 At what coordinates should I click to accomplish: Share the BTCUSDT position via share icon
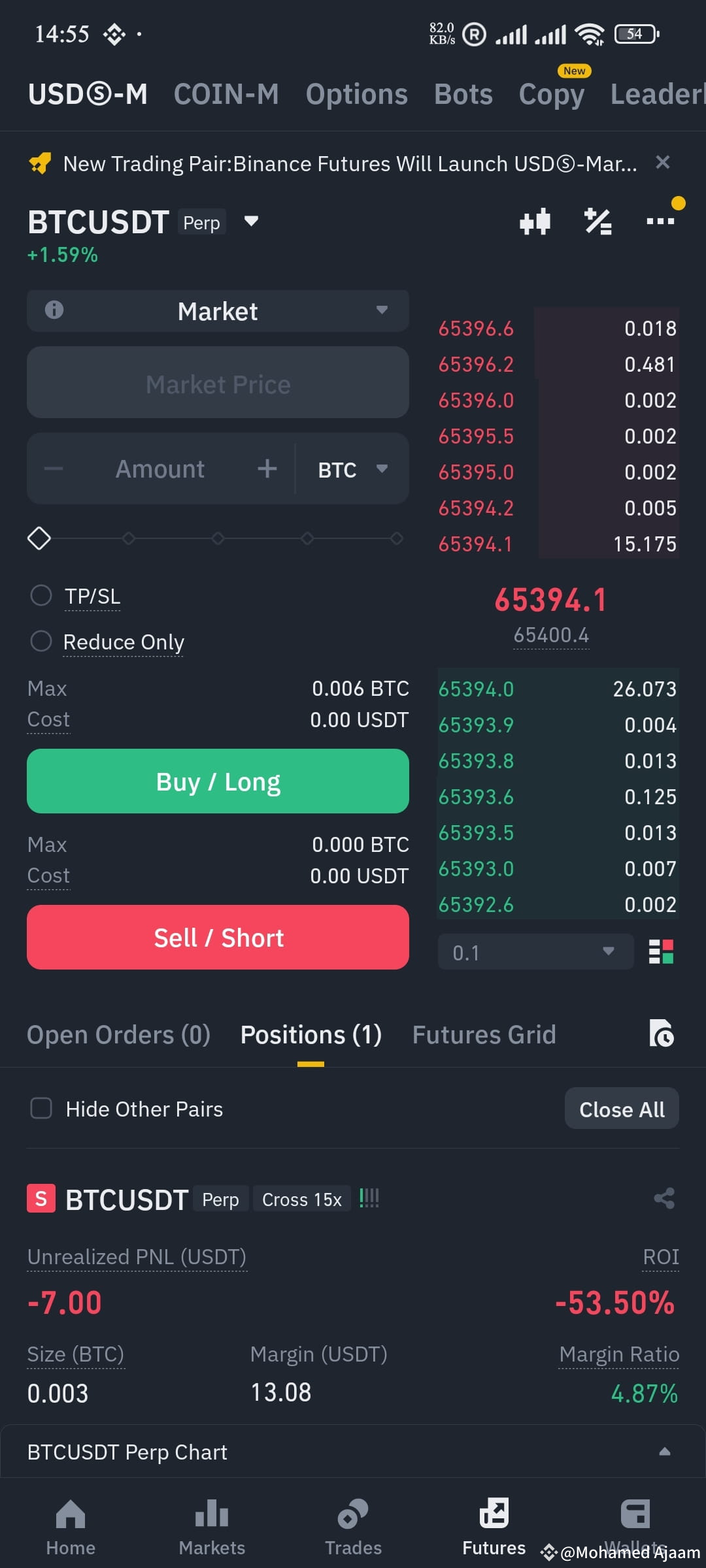click(x=664, y=1198)
